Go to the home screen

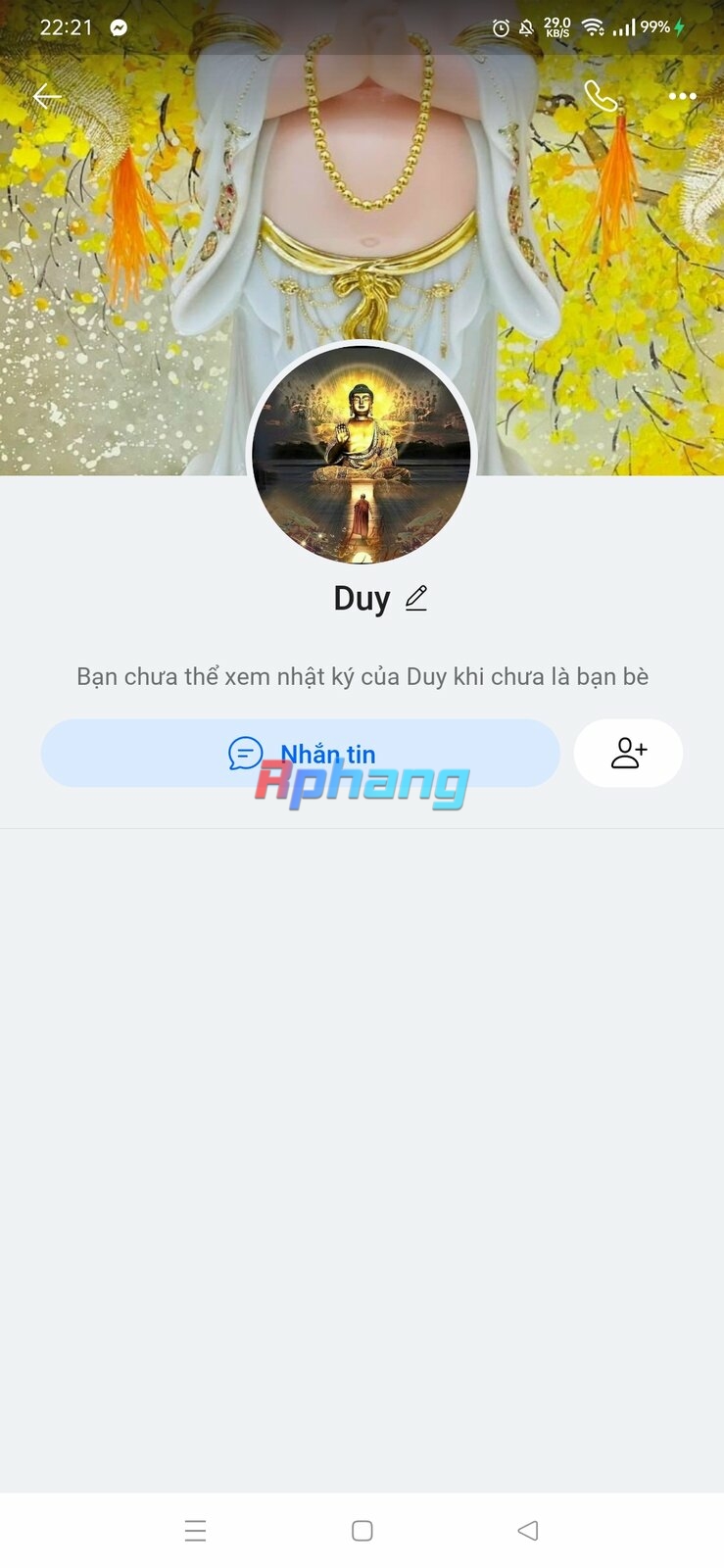[x=362, y=1530]
